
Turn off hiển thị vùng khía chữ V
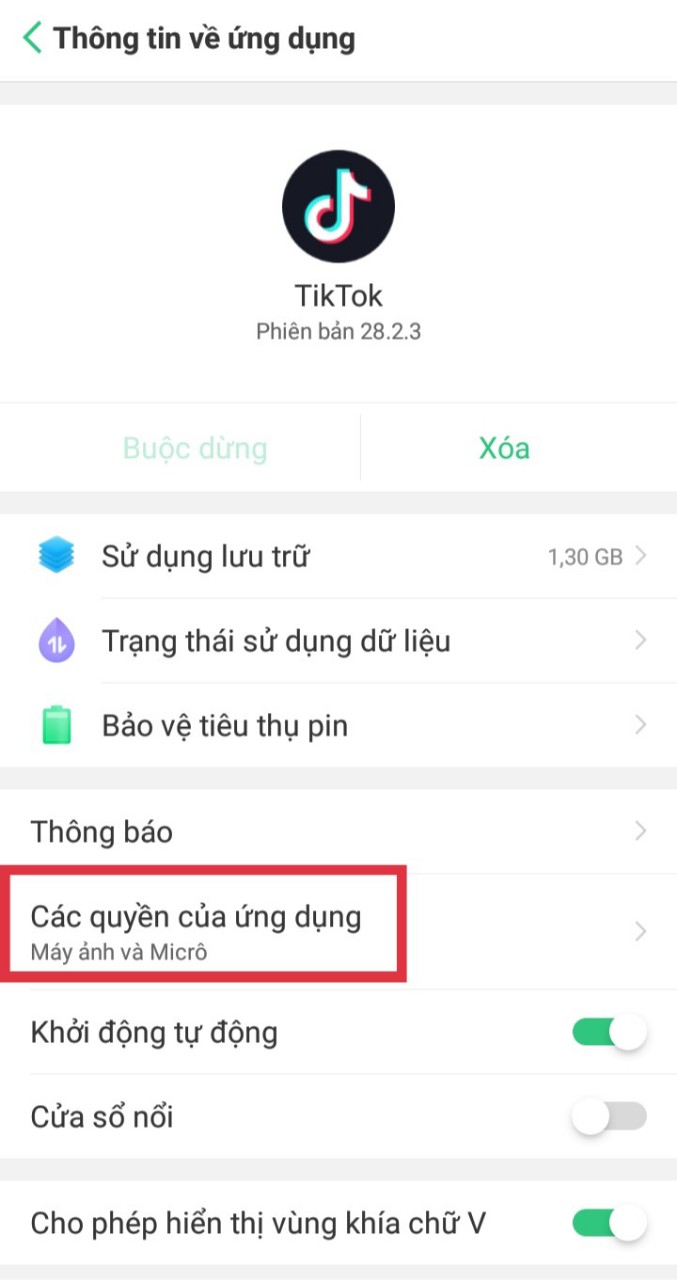[609, 1222]
